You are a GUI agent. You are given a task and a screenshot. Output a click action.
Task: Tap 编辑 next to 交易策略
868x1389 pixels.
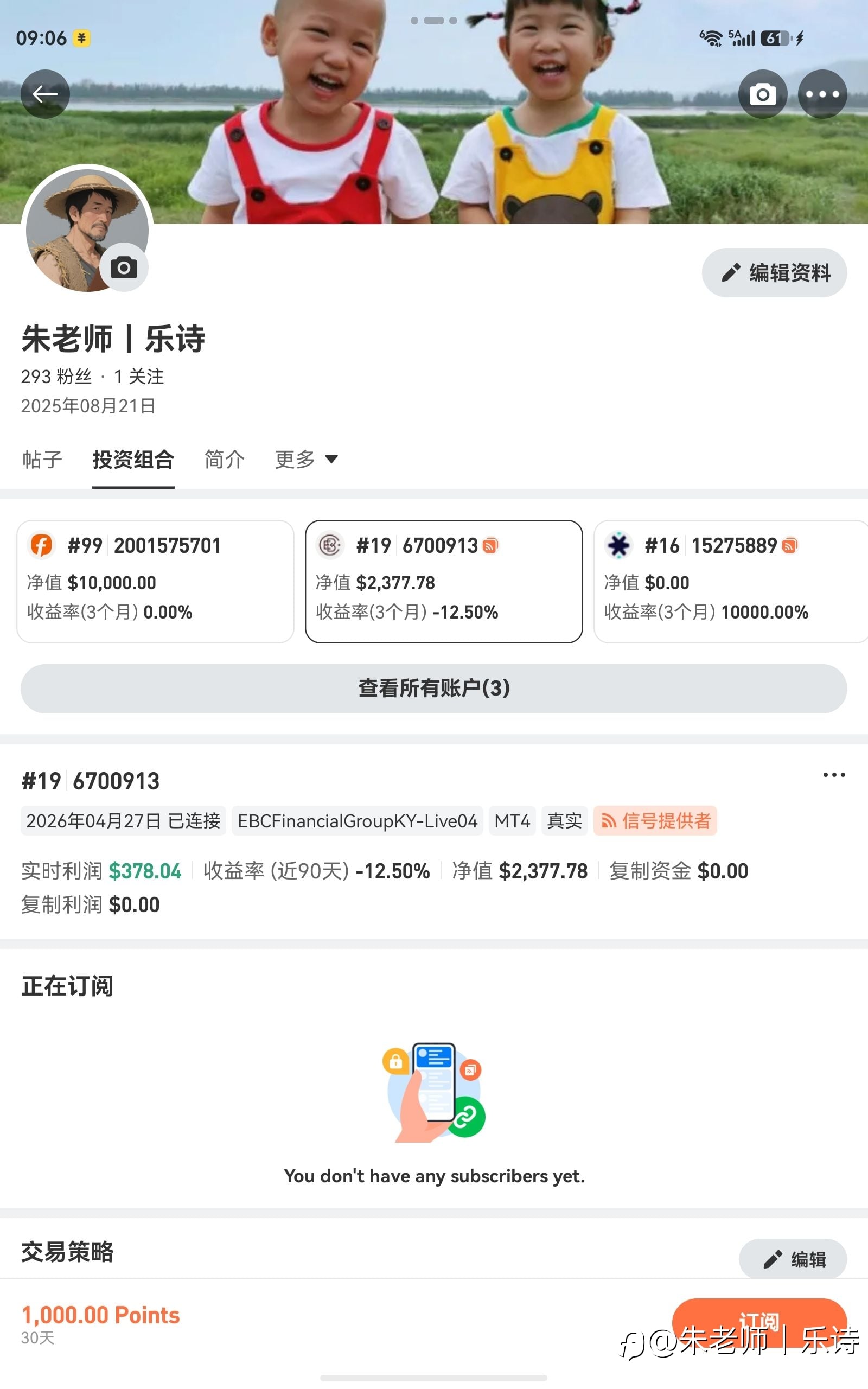[793, 1259]
